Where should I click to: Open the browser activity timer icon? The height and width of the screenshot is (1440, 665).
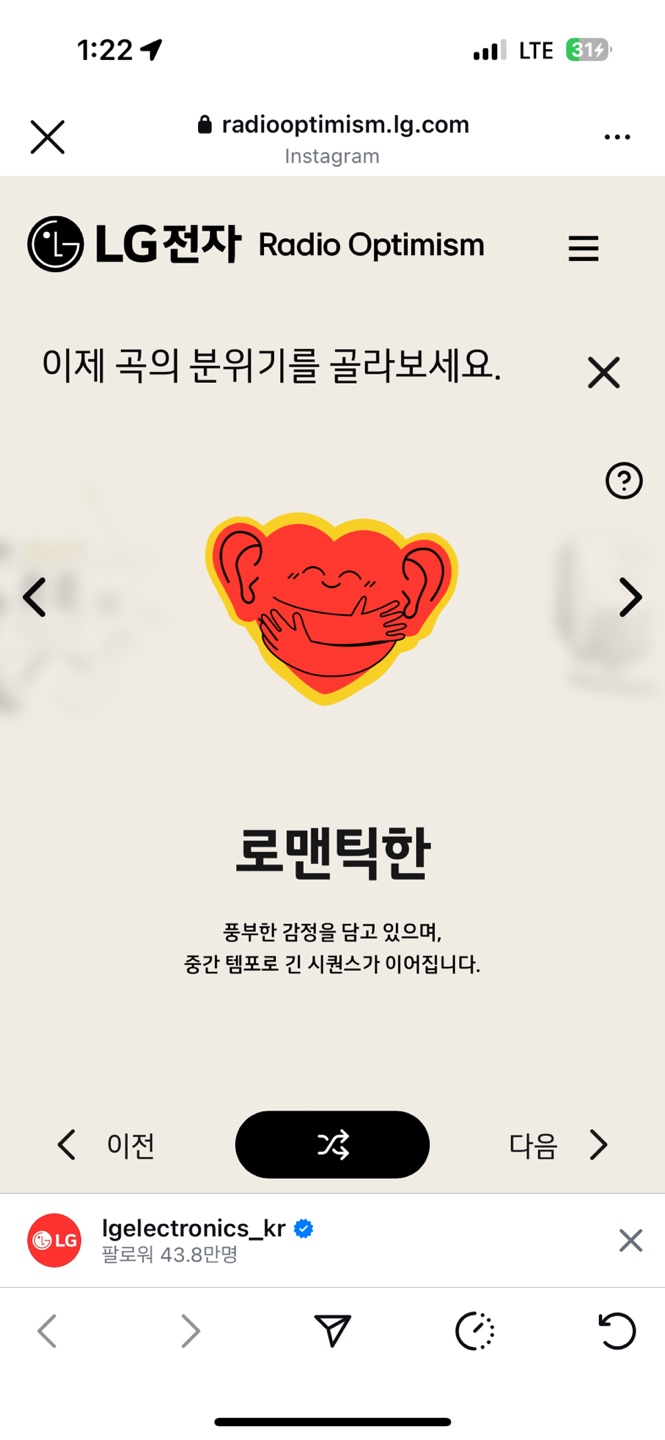click(x=475, y=1331)
